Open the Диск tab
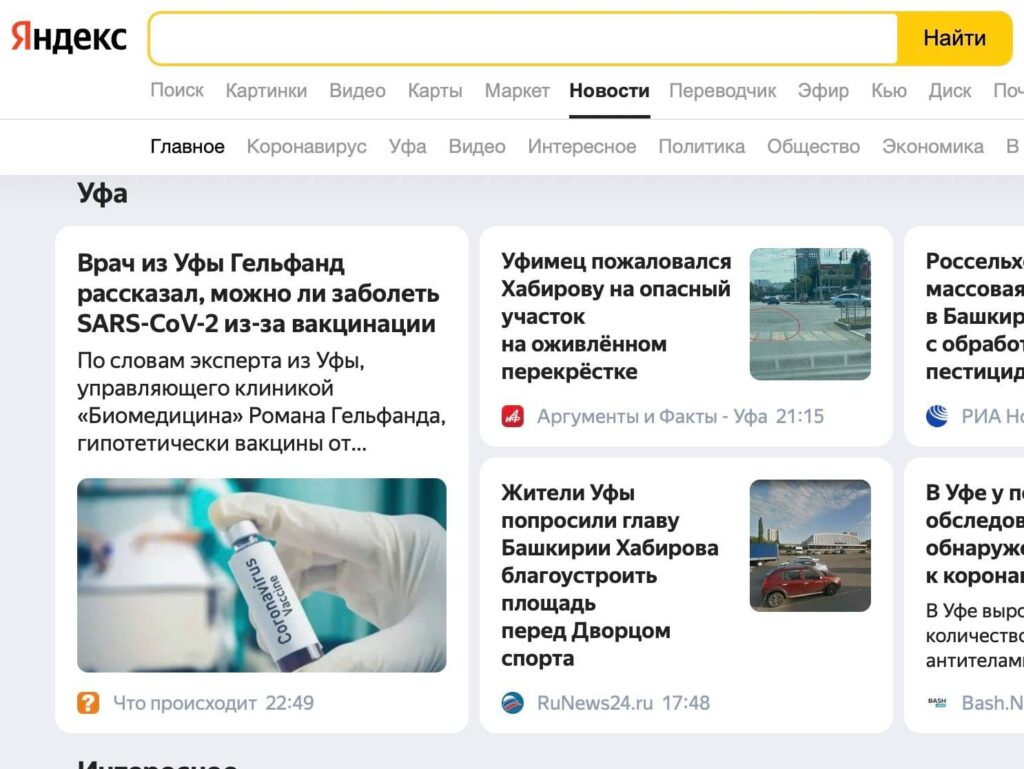This screenshot has height=769, width=1024. (x=949, y=90)
